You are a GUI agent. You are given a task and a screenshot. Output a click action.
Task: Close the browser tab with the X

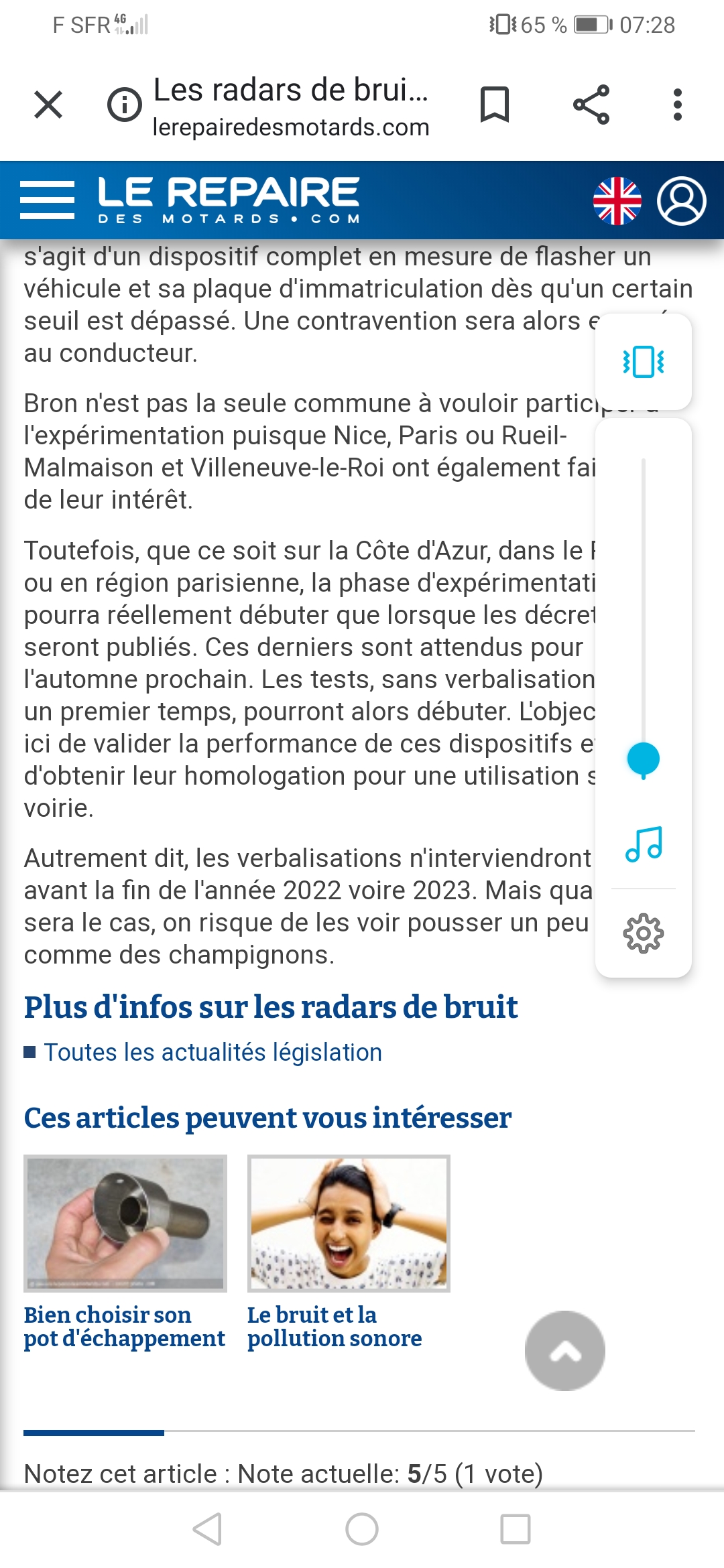(48, 105)
